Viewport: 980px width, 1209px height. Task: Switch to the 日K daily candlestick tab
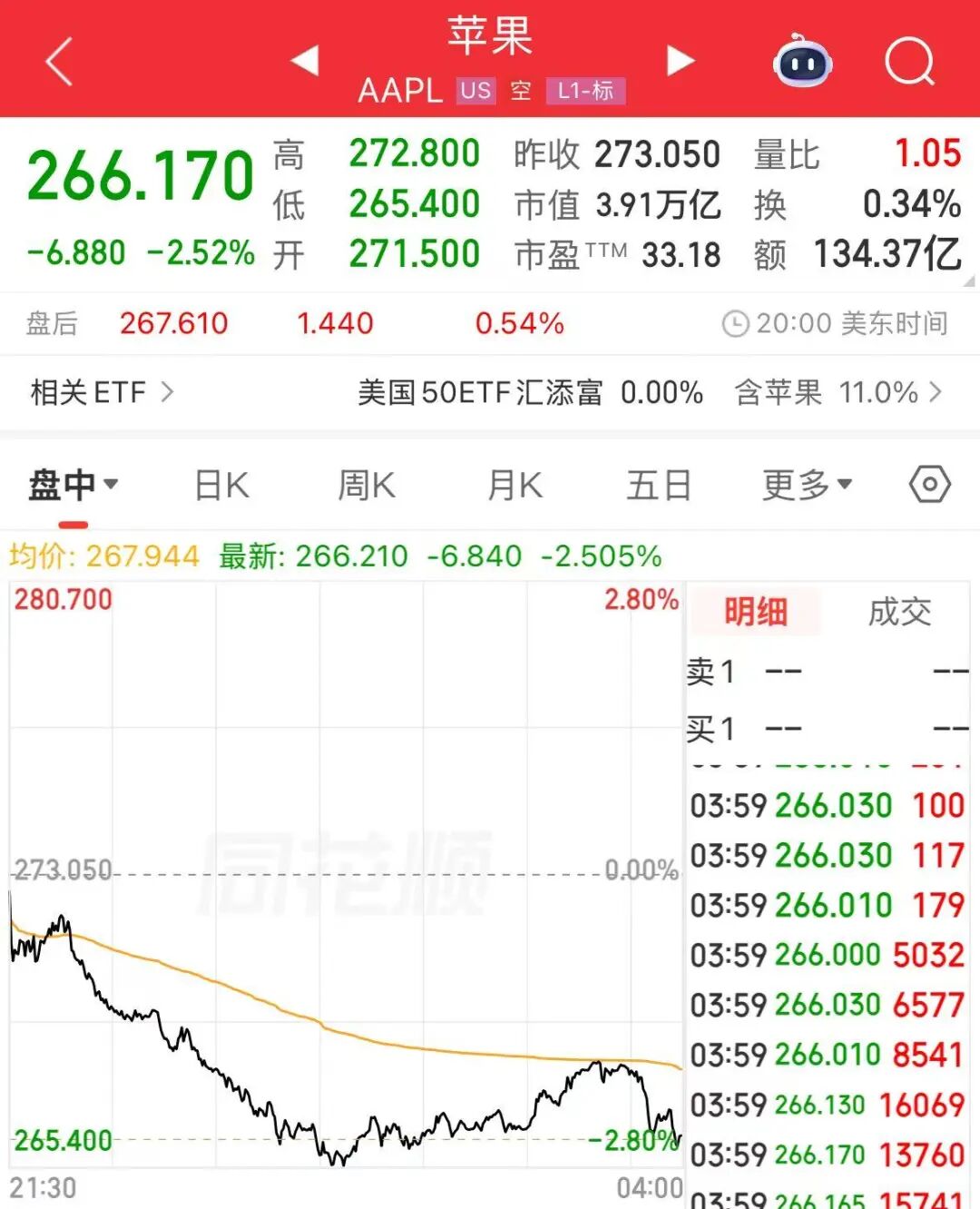(219, 485)
